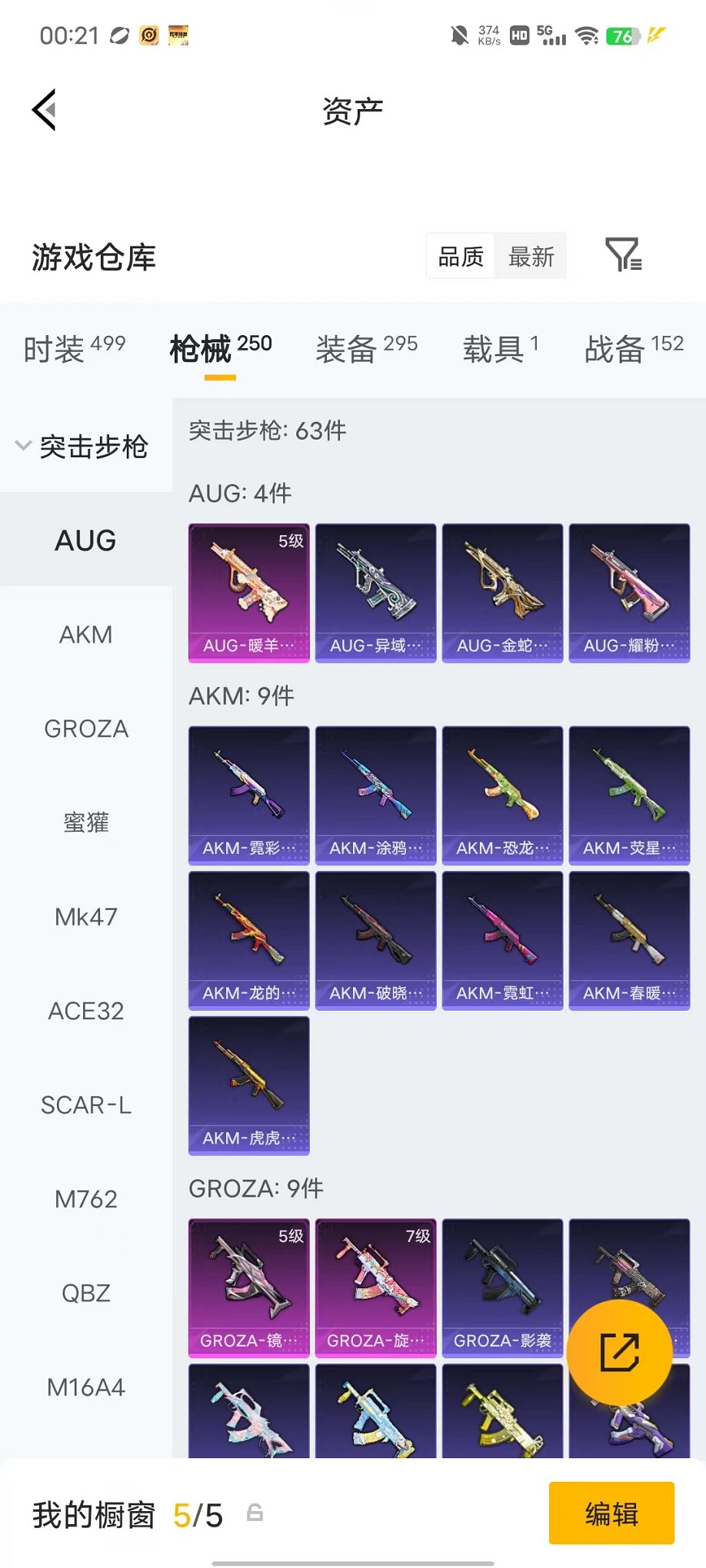Sort items by 品质

(461, 257)
